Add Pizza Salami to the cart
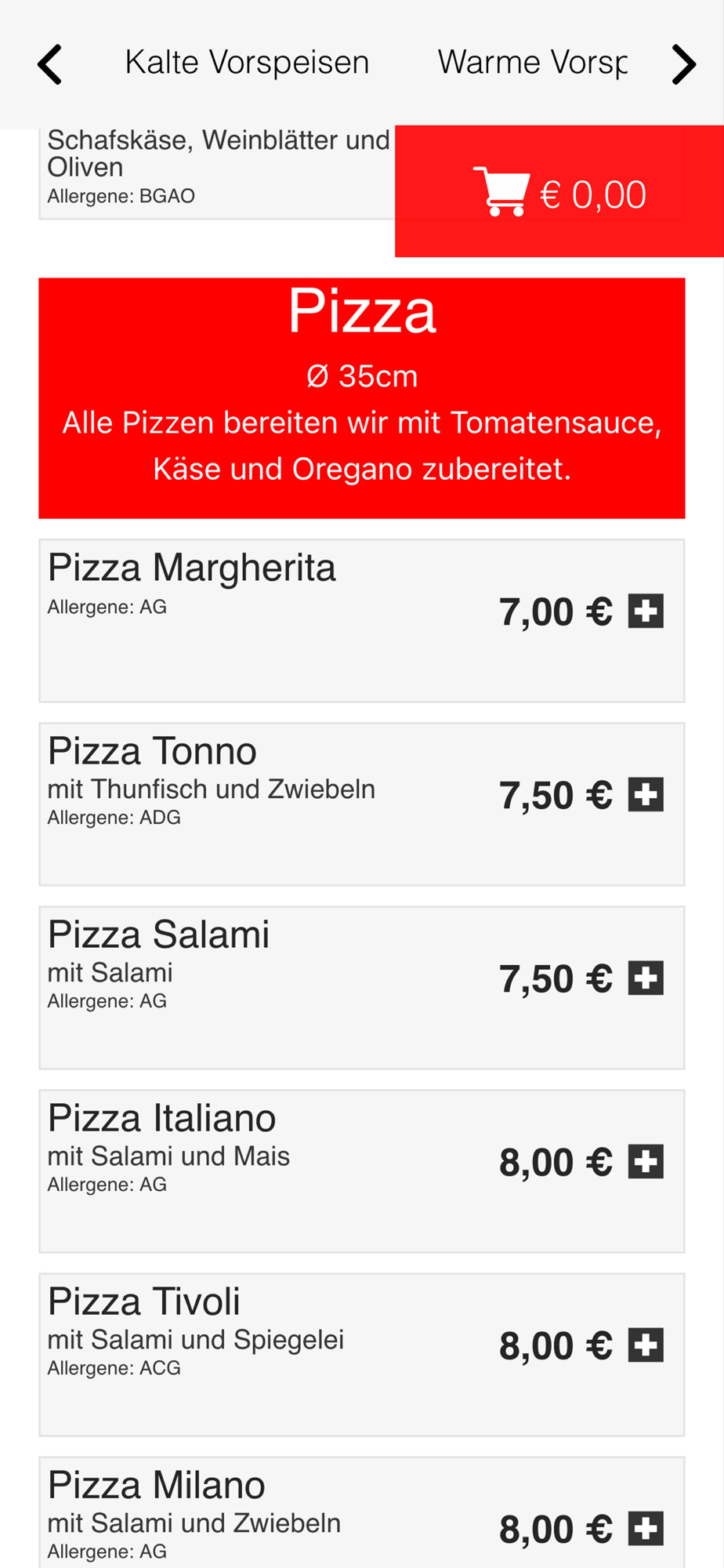The height and width of the screenshot is (1568, 724). tap(646, 978)
